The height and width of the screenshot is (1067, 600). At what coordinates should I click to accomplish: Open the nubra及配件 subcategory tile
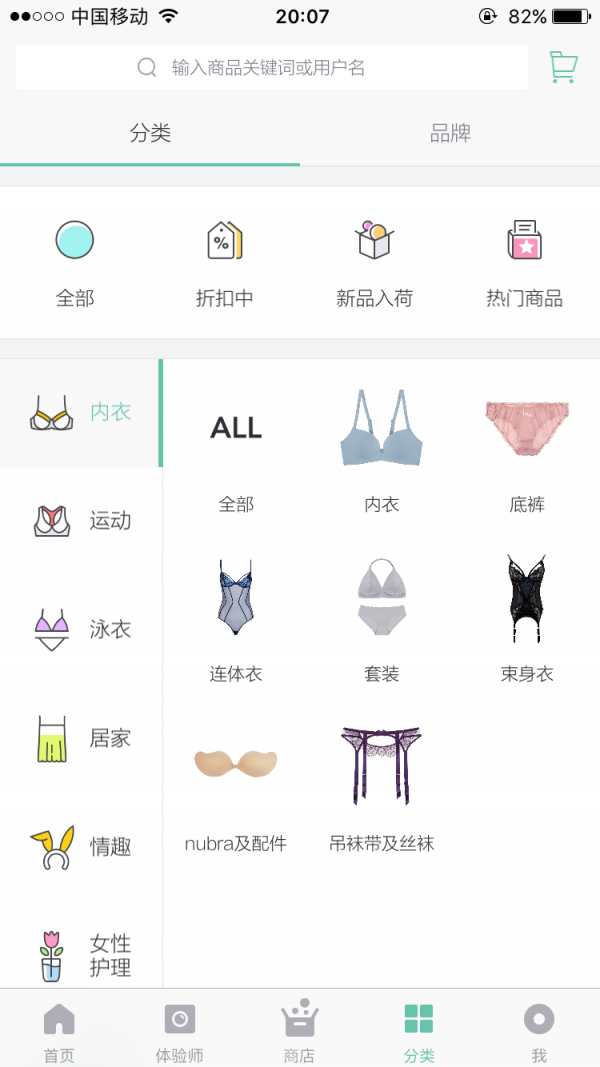click(x=236, y=787)
